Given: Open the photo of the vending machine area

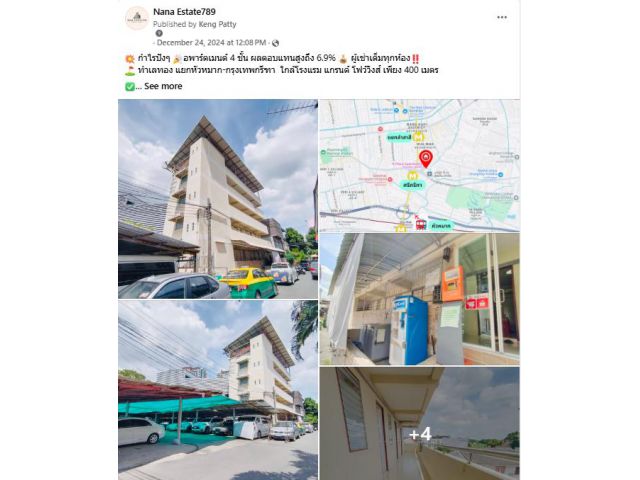Looking at the screenshot, I should coord(419,299).
